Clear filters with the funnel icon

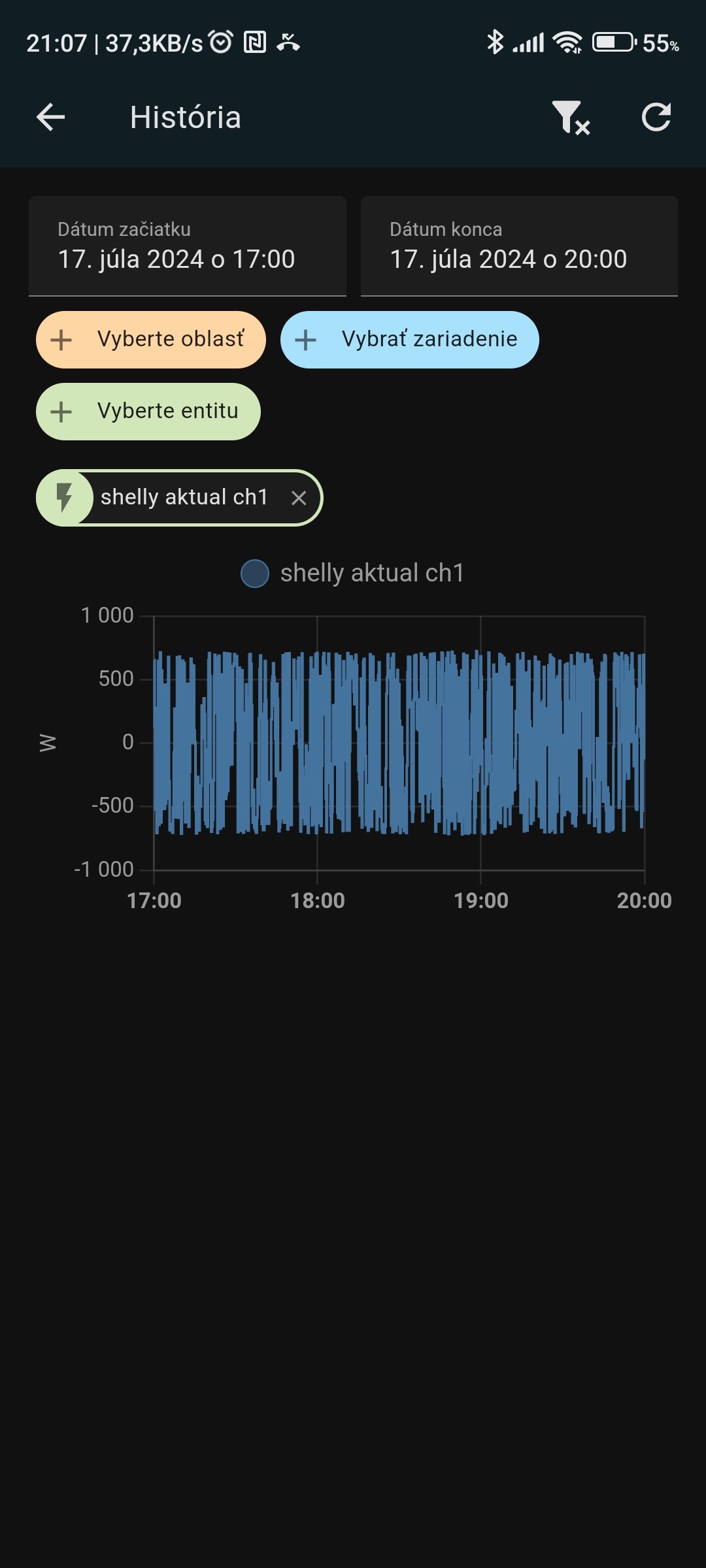pos(571,118)
